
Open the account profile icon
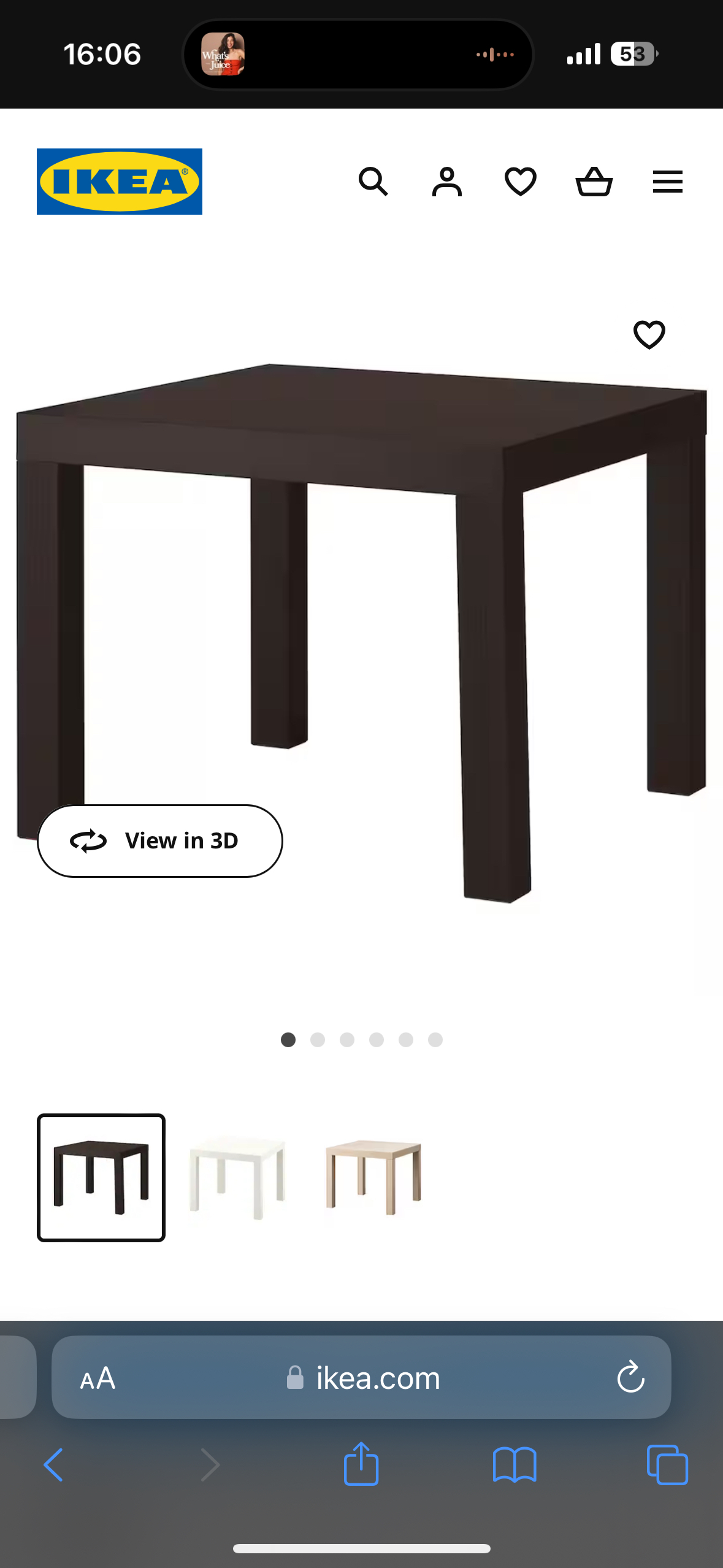tap(446, 182)
